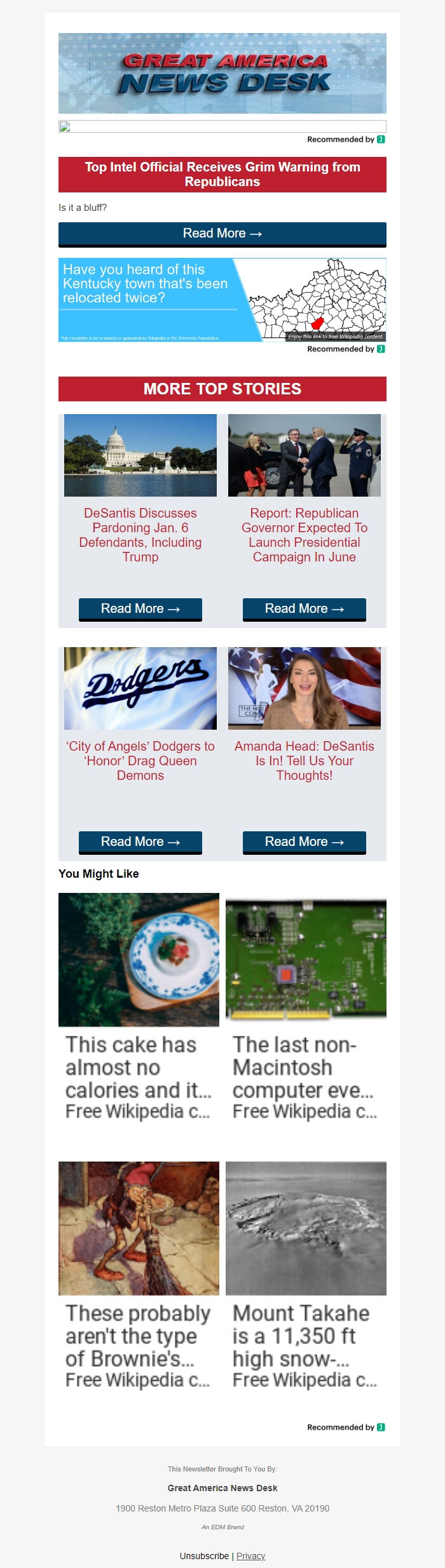Open the Capitol building story image
Image resolution: width=445 pixels, height=1568 pixels.
pyautogui.click(x=140, y=455)
